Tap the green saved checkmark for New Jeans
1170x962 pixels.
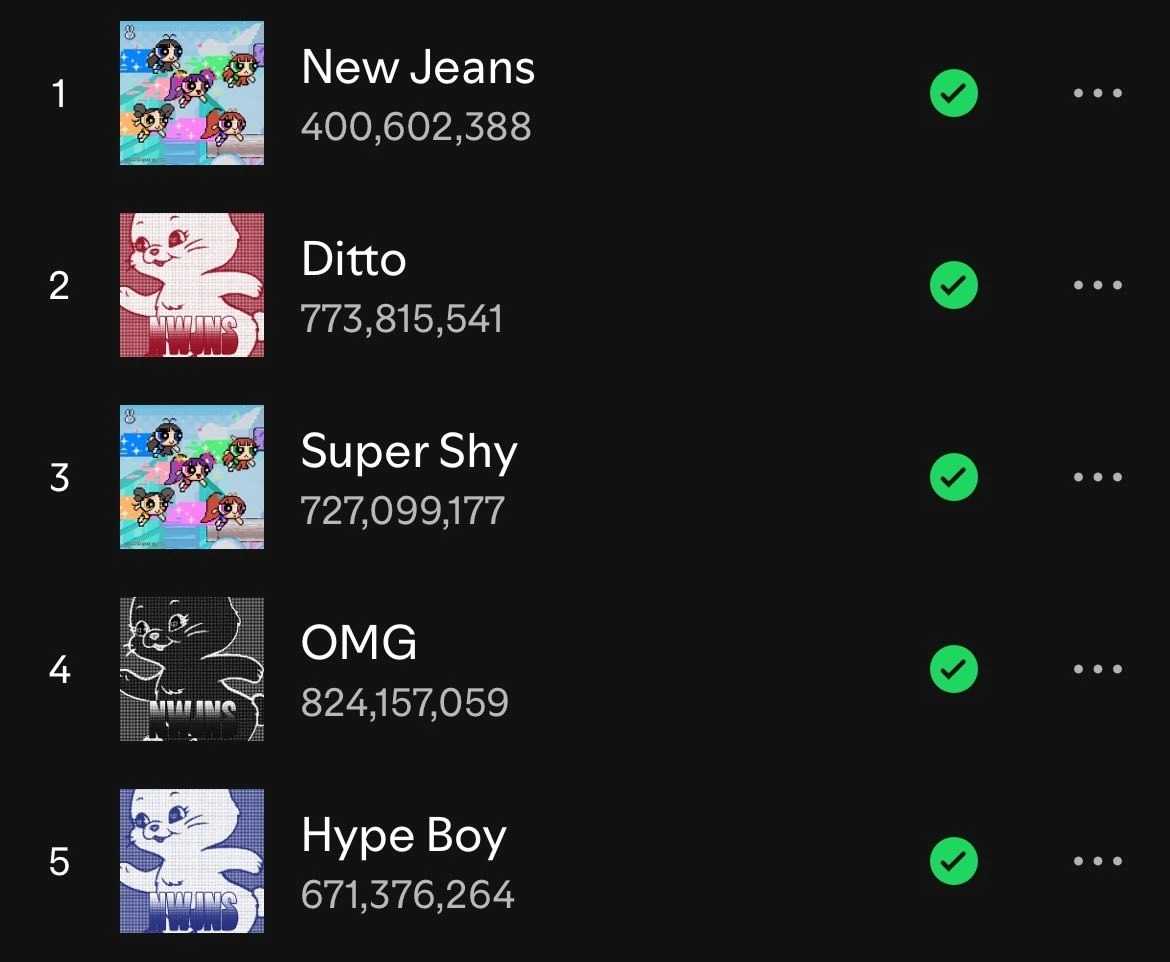[x=953, y=94]
